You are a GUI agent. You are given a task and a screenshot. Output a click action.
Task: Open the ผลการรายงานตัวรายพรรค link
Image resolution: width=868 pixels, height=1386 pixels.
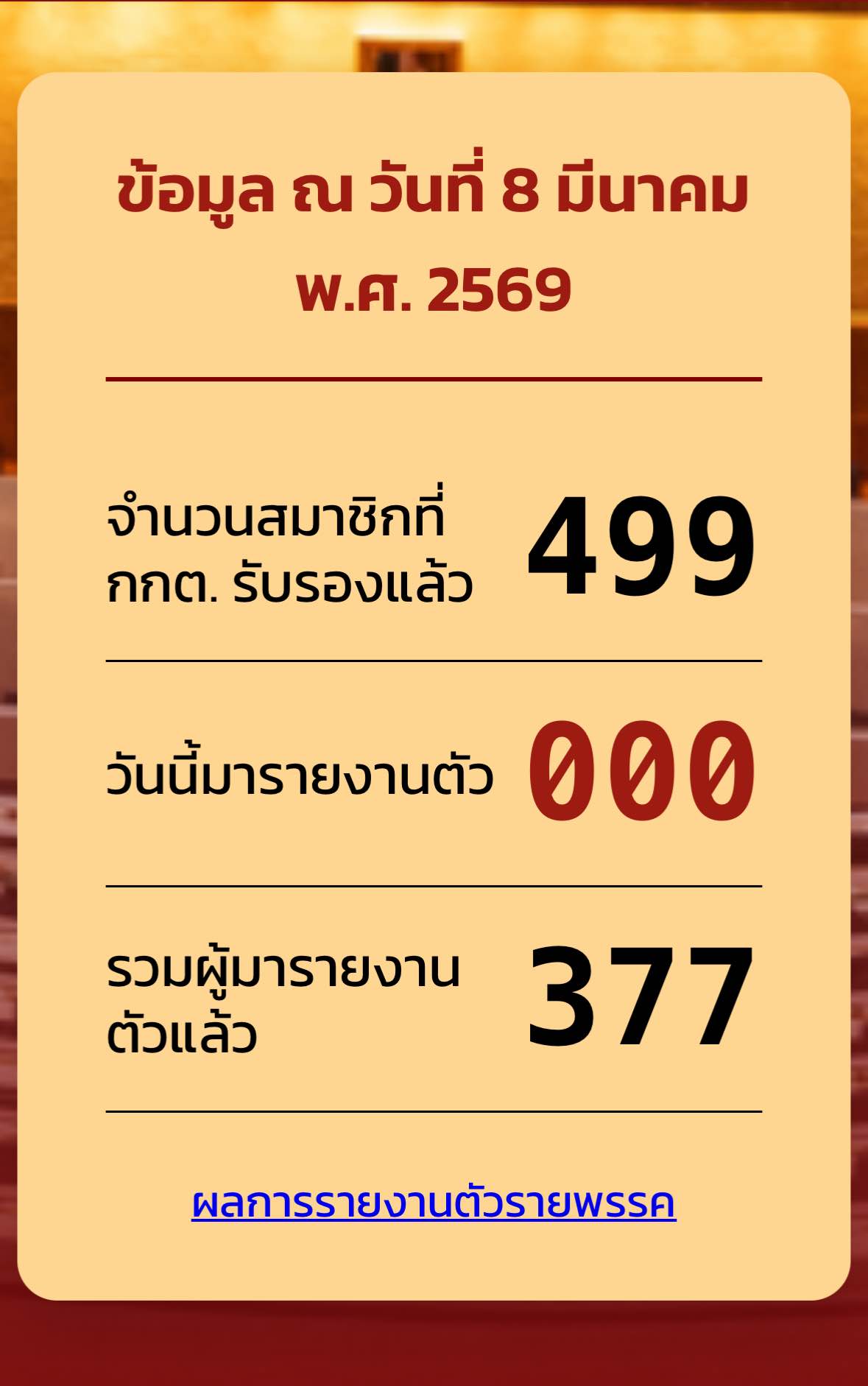(x=434, y=1203)
